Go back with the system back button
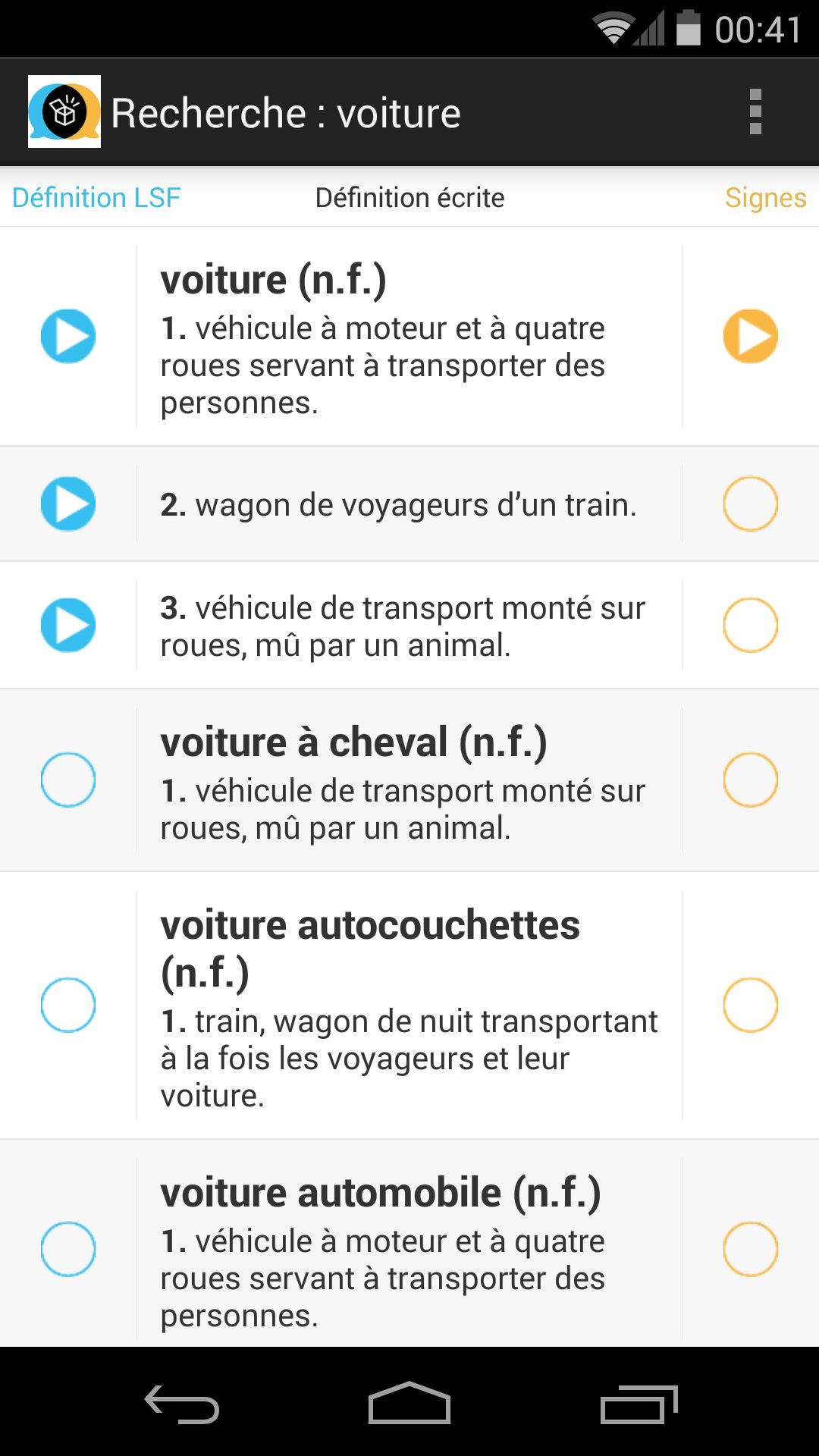The height and width of the screenshot is (1456, 819). click(x=182, y=1404)
